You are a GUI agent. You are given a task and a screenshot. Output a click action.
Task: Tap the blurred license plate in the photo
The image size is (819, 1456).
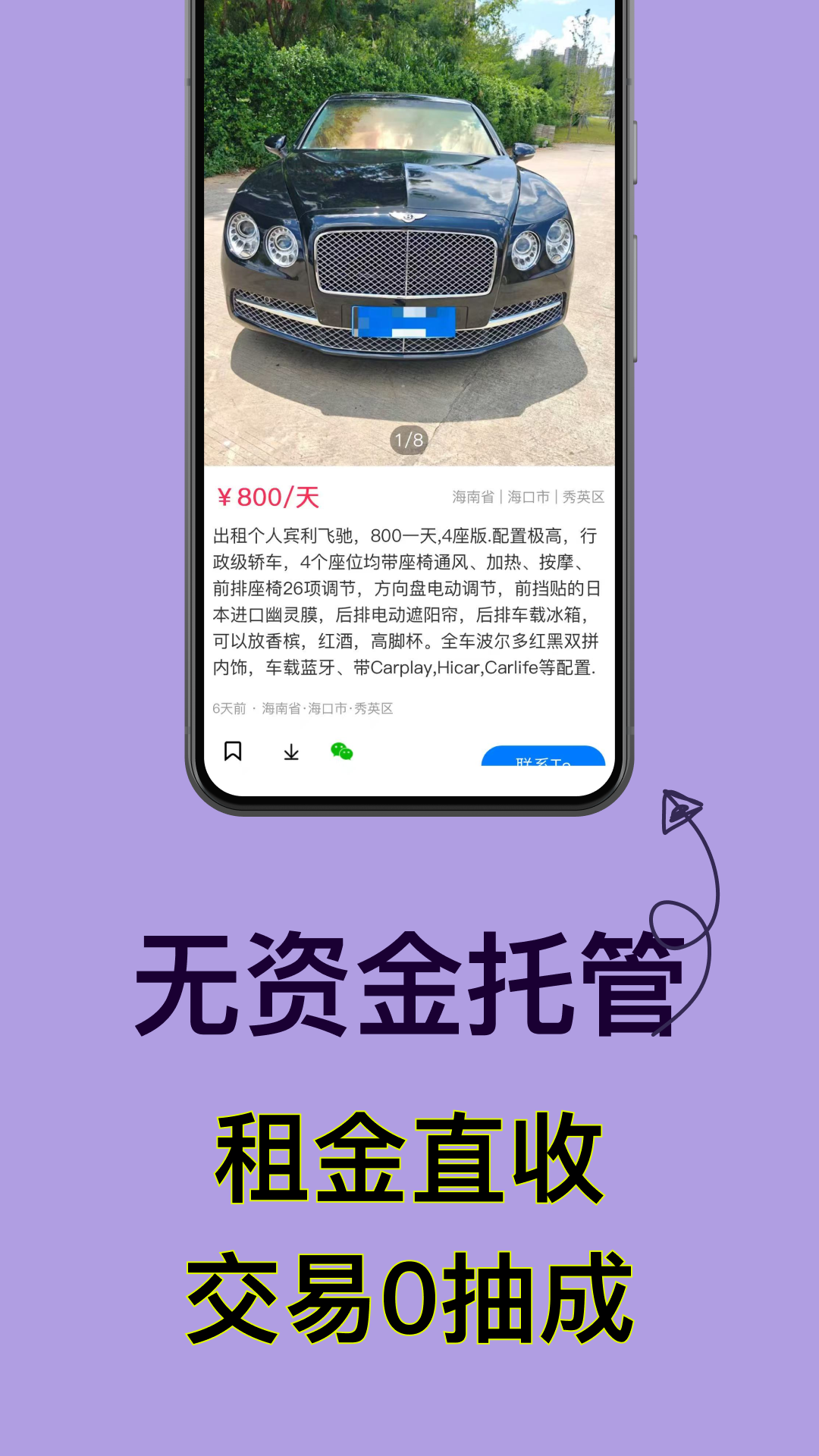[x=404, y=322]
